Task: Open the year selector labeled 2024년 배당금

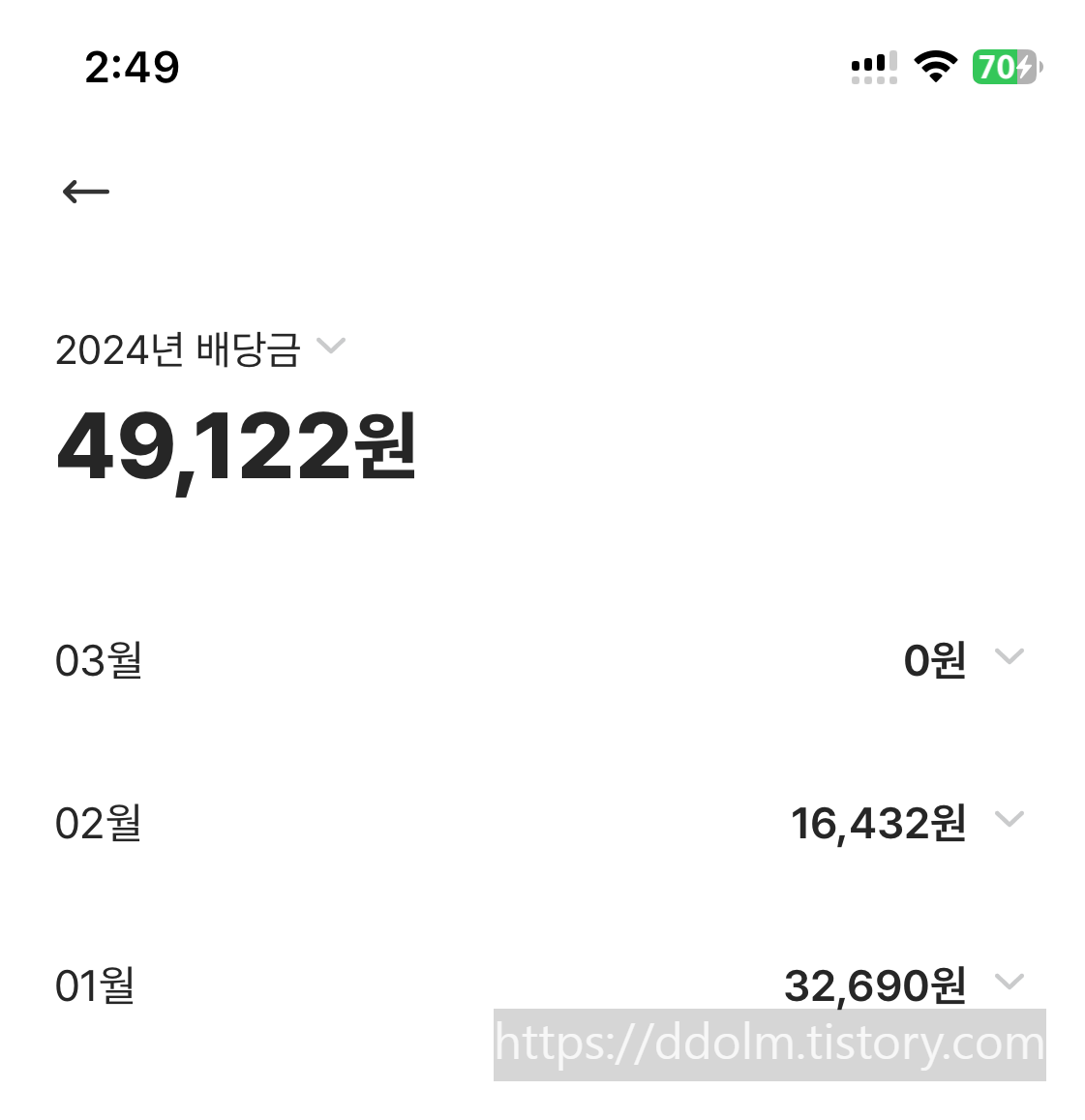Action: tap(194, 347)
